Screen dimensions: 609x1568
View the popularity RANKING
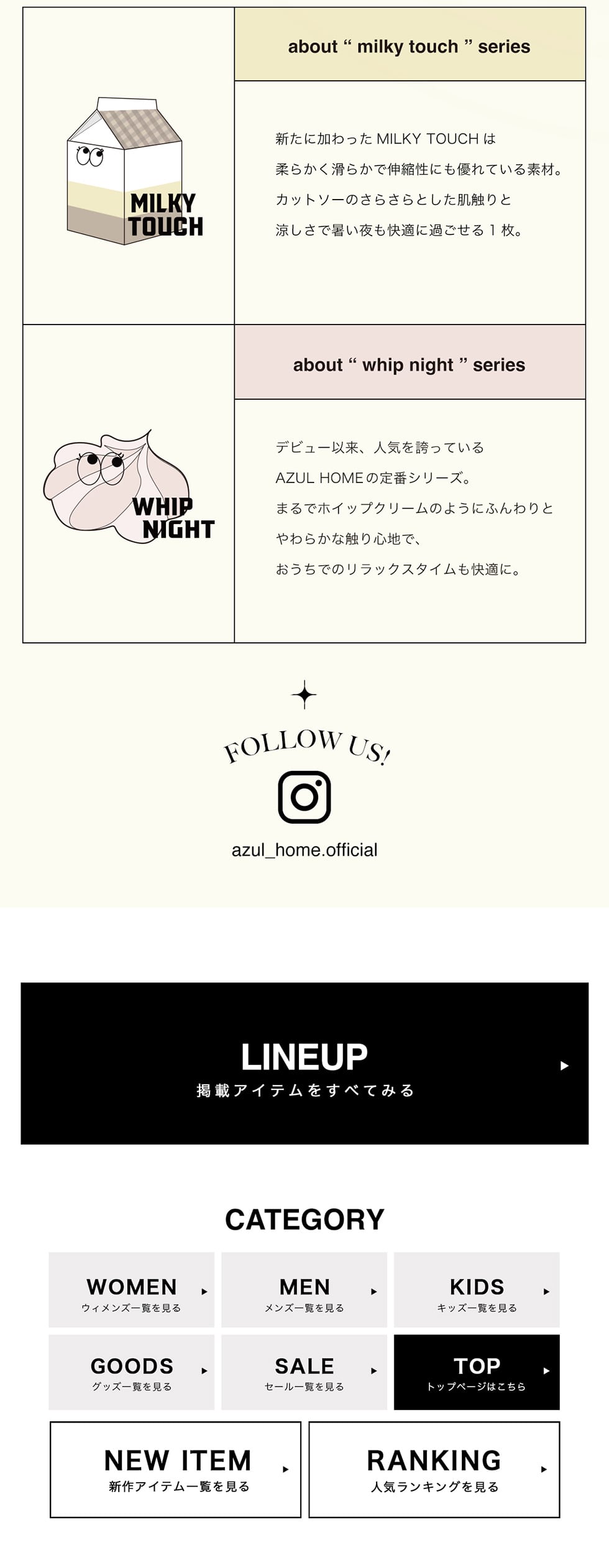[x=434, y=1469]
